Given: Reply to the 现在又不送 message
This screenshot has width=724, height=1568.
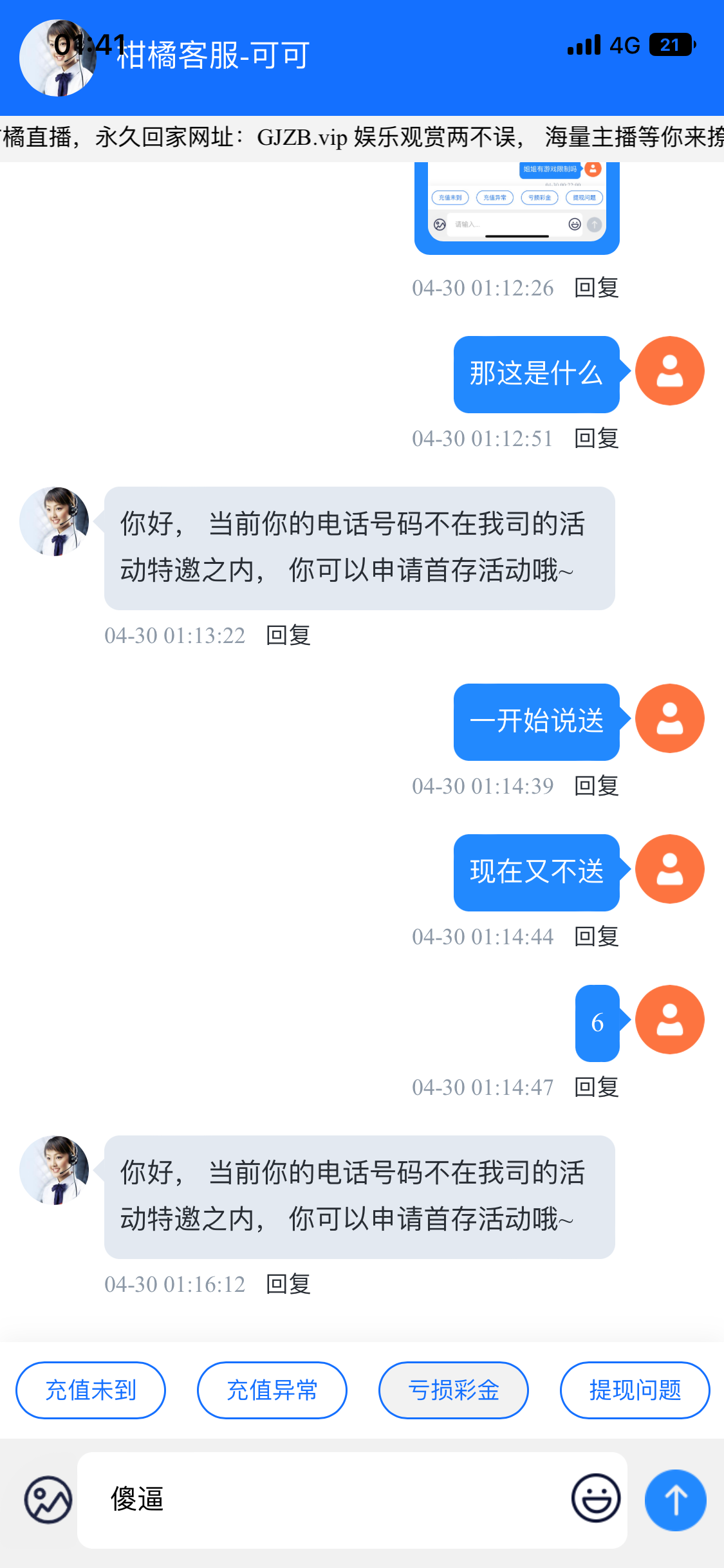Looking at the screenshot, I should [597, 937].
